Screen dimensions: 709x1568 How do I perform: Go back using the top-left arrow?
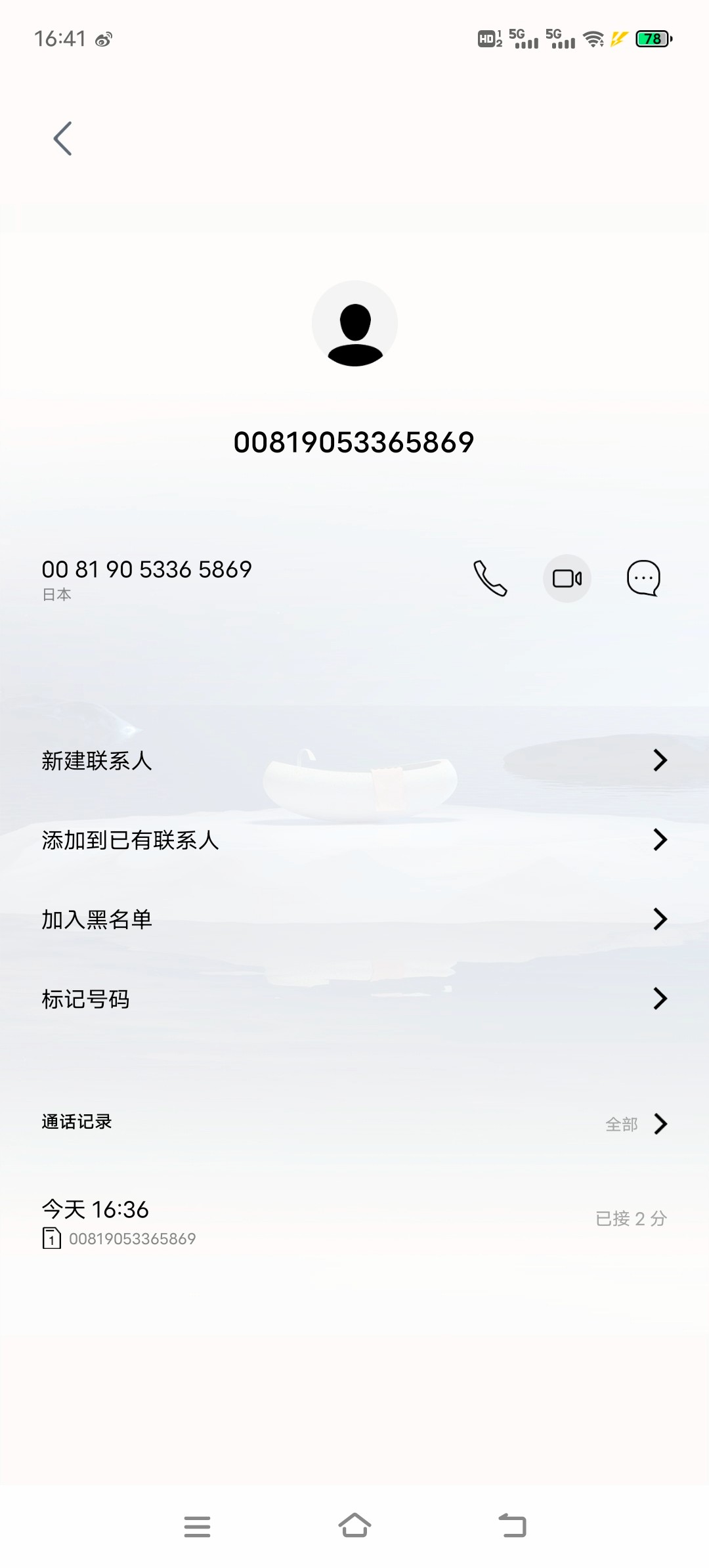pyautogui.click(x=62, y=139)
